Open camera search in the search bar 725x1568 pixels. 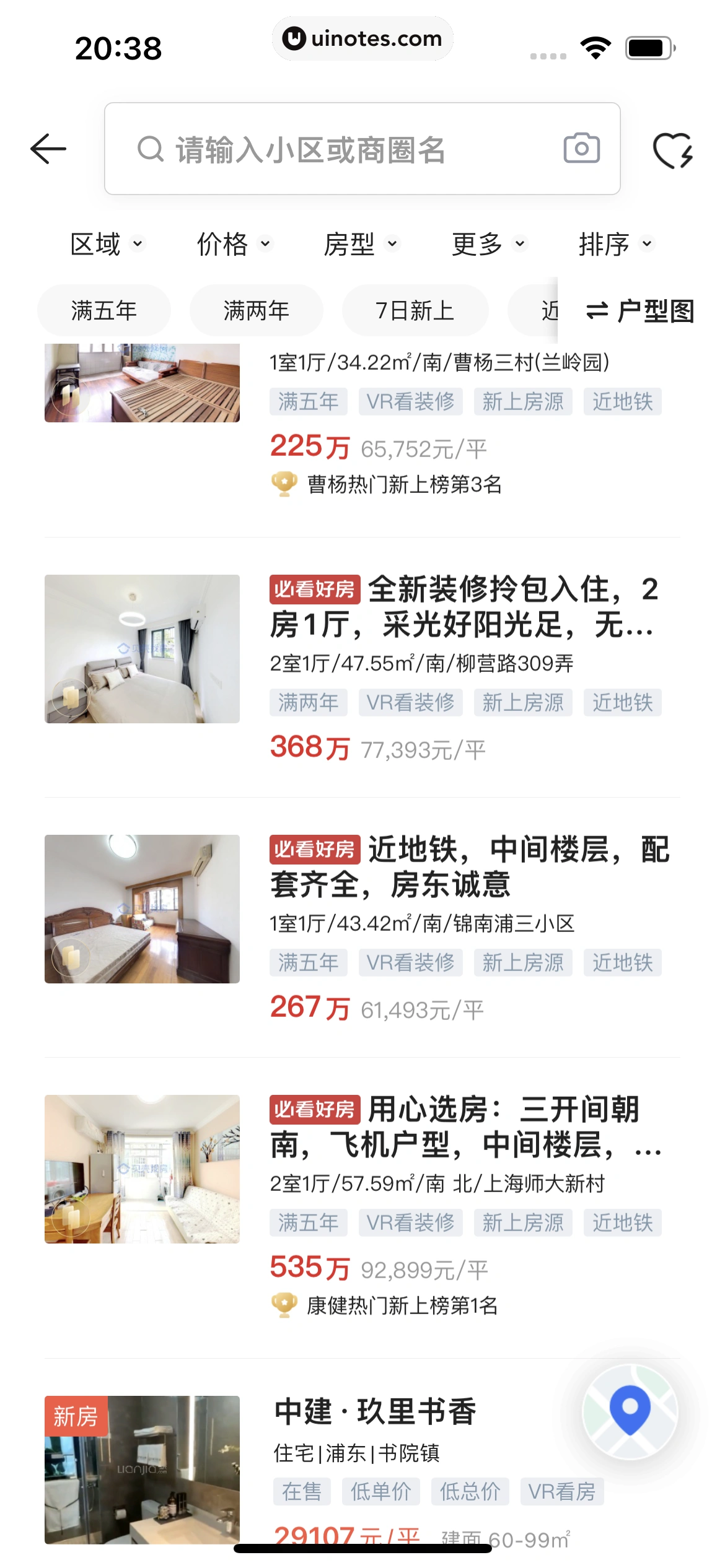(x=581, y=149)
